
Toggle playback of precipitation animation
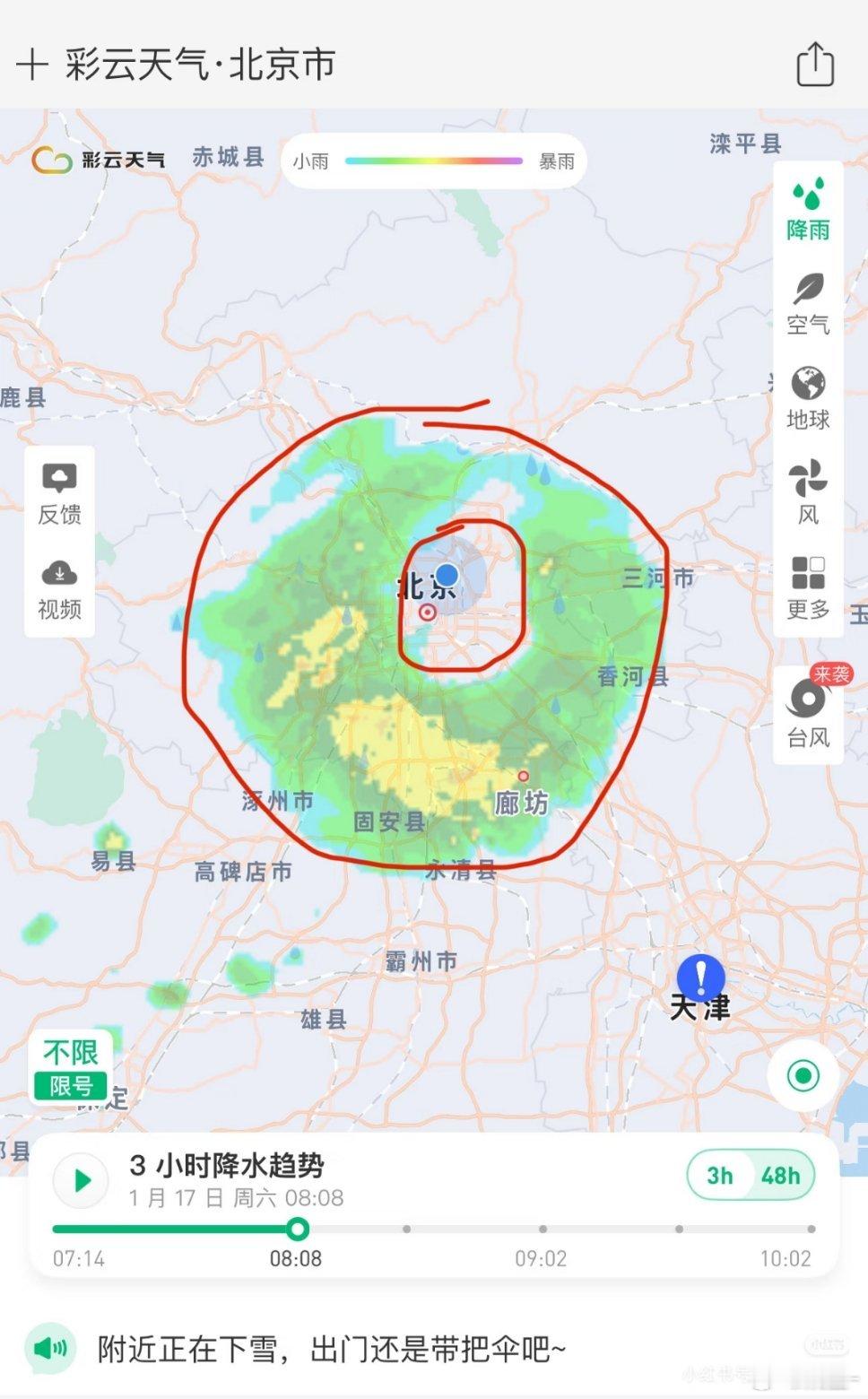pos(80,1180)
